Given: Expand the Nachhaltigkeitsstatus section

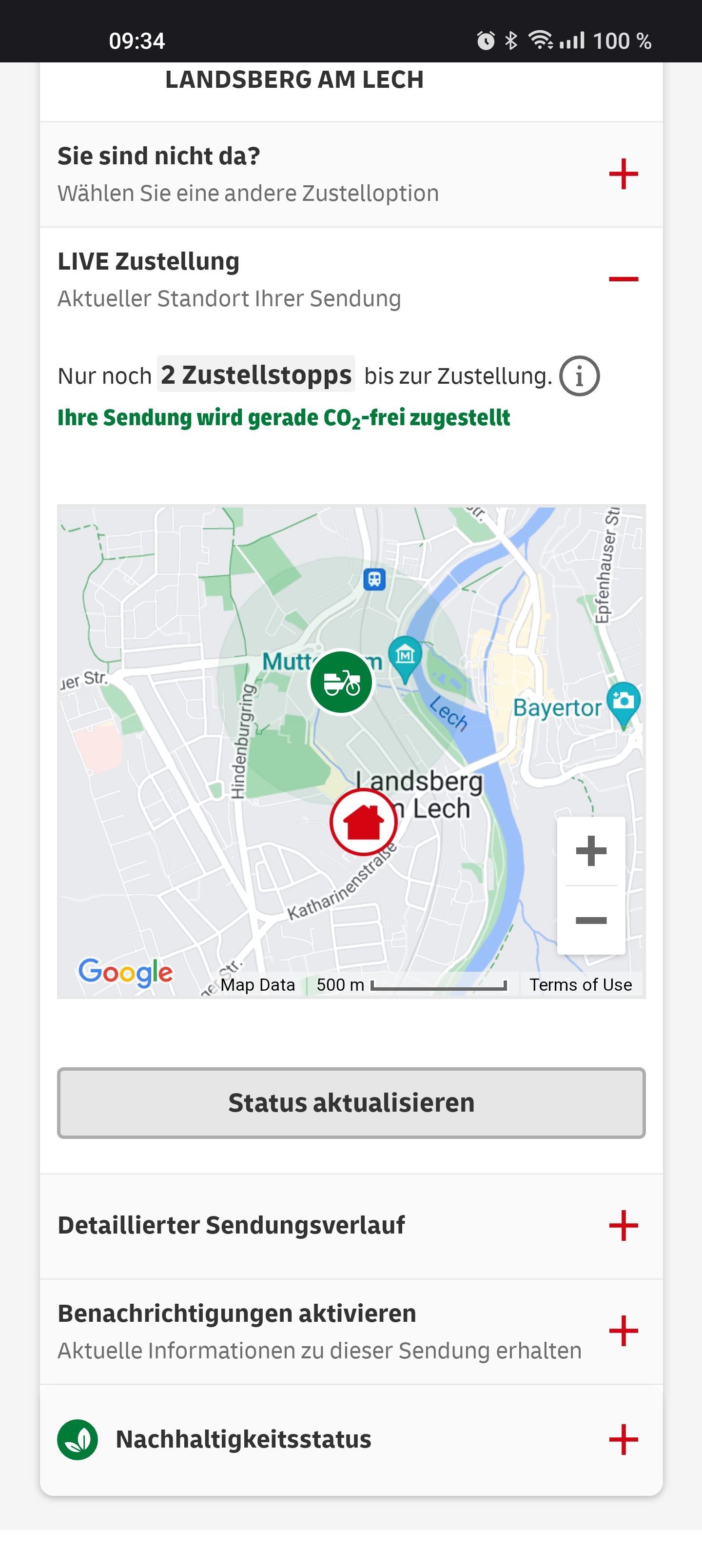Looking at the screenshot, I should 623,1439.
